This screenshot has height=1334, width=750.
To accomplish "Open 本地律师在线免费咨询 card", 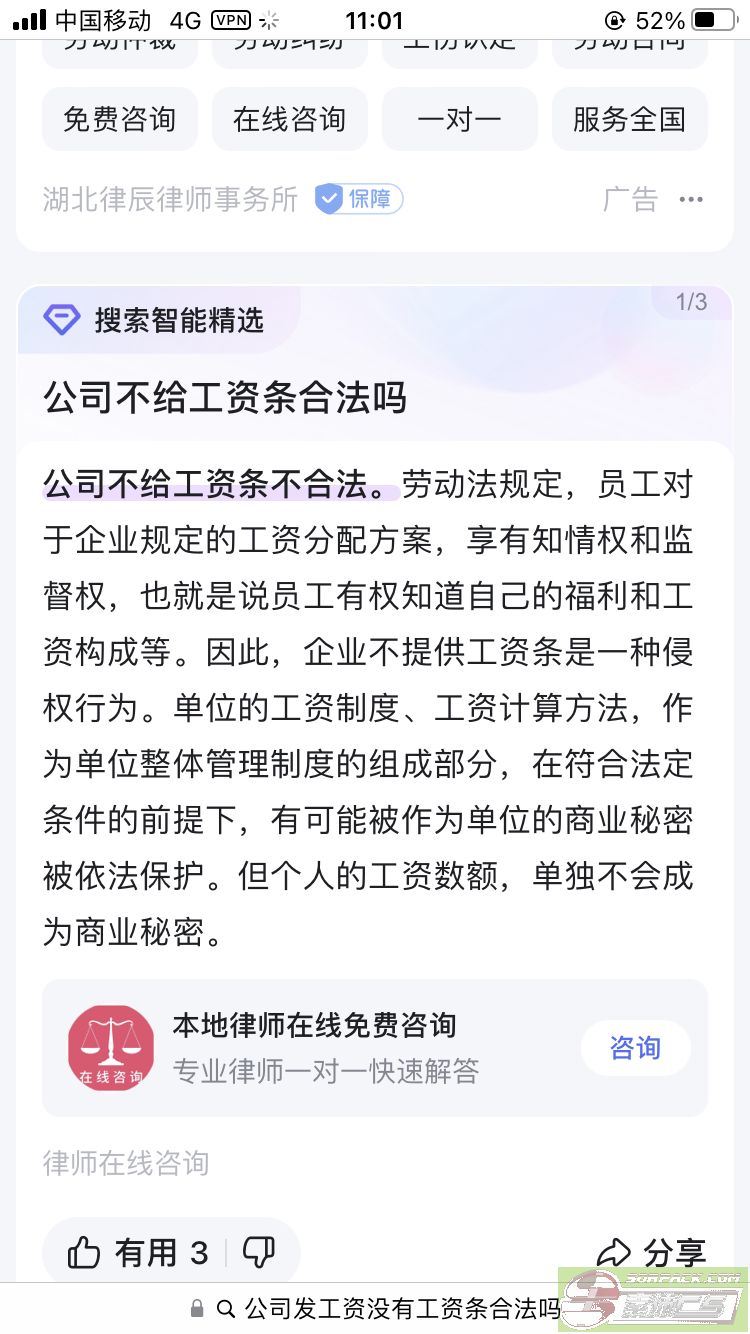I will pos(314,1026).
